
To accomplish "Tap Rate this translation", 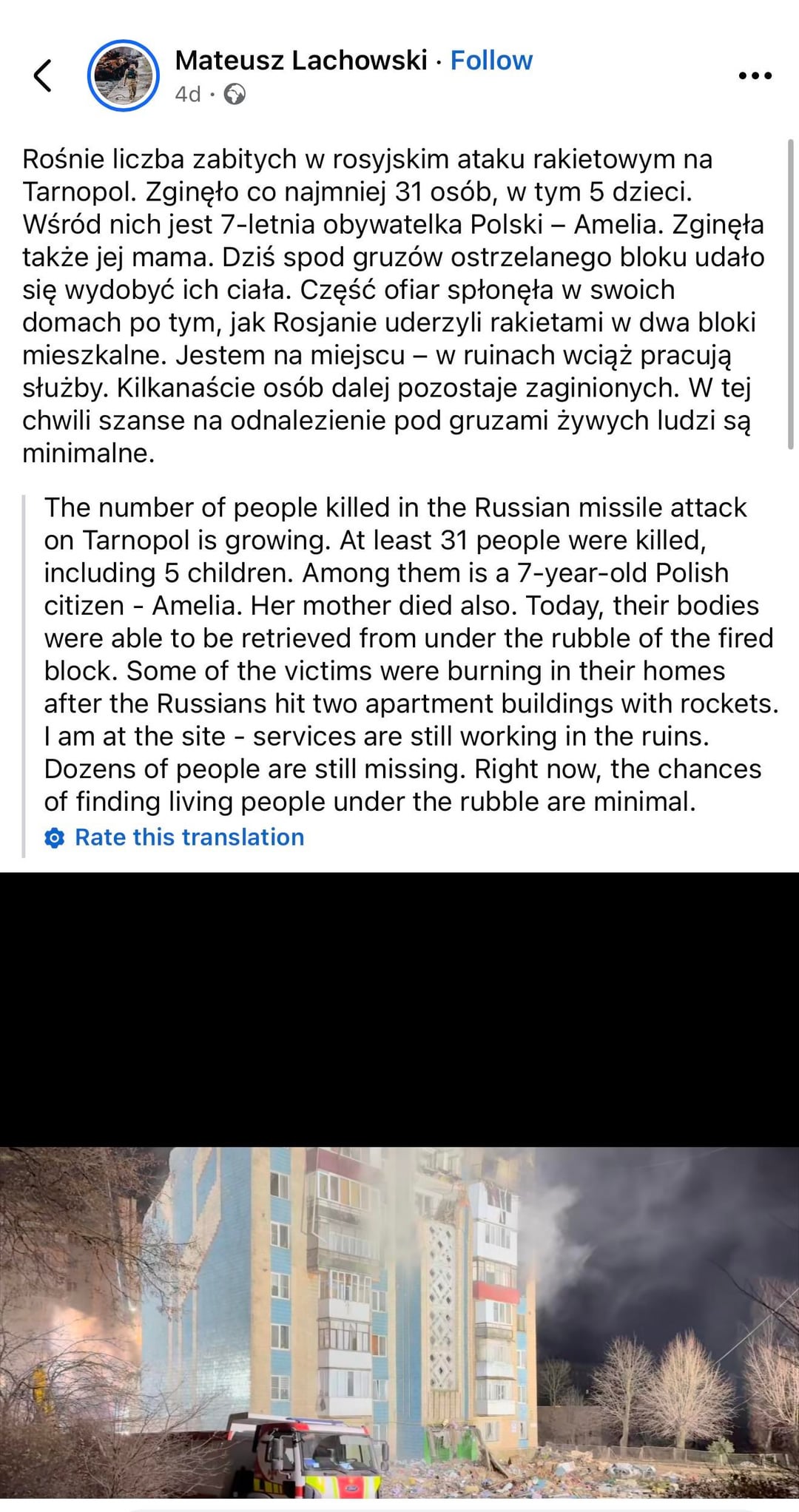I will [175, 837].
